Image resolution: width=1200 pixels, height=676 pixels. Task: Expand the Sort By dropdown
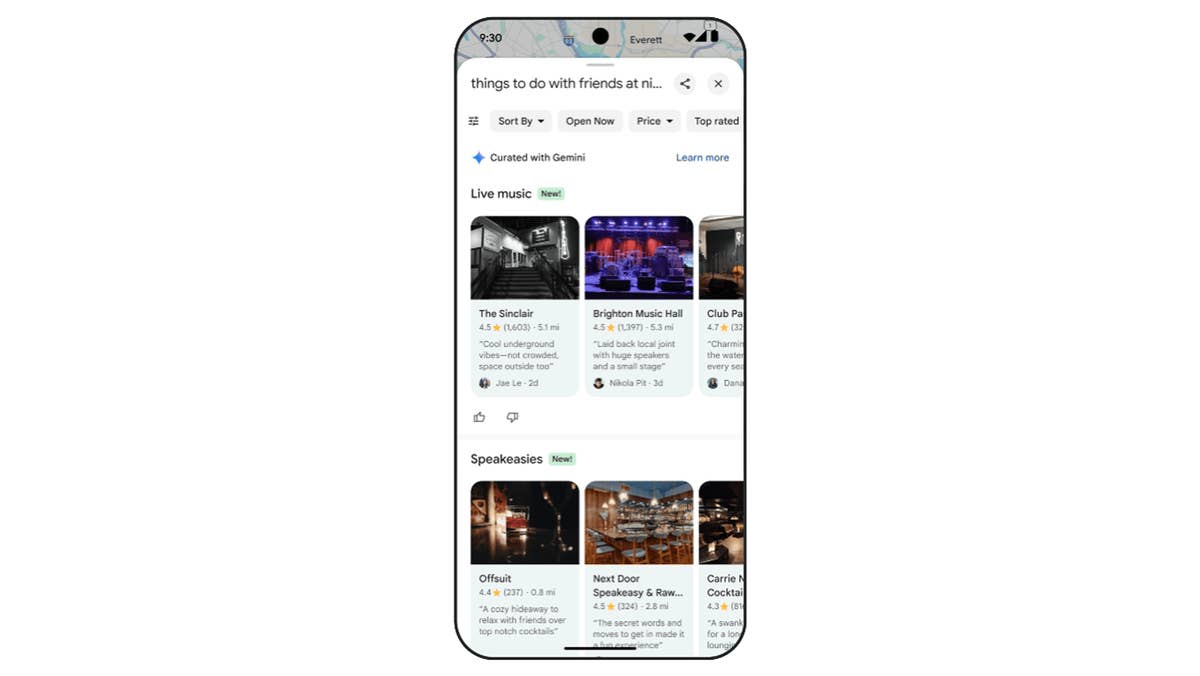pos(521,121)
